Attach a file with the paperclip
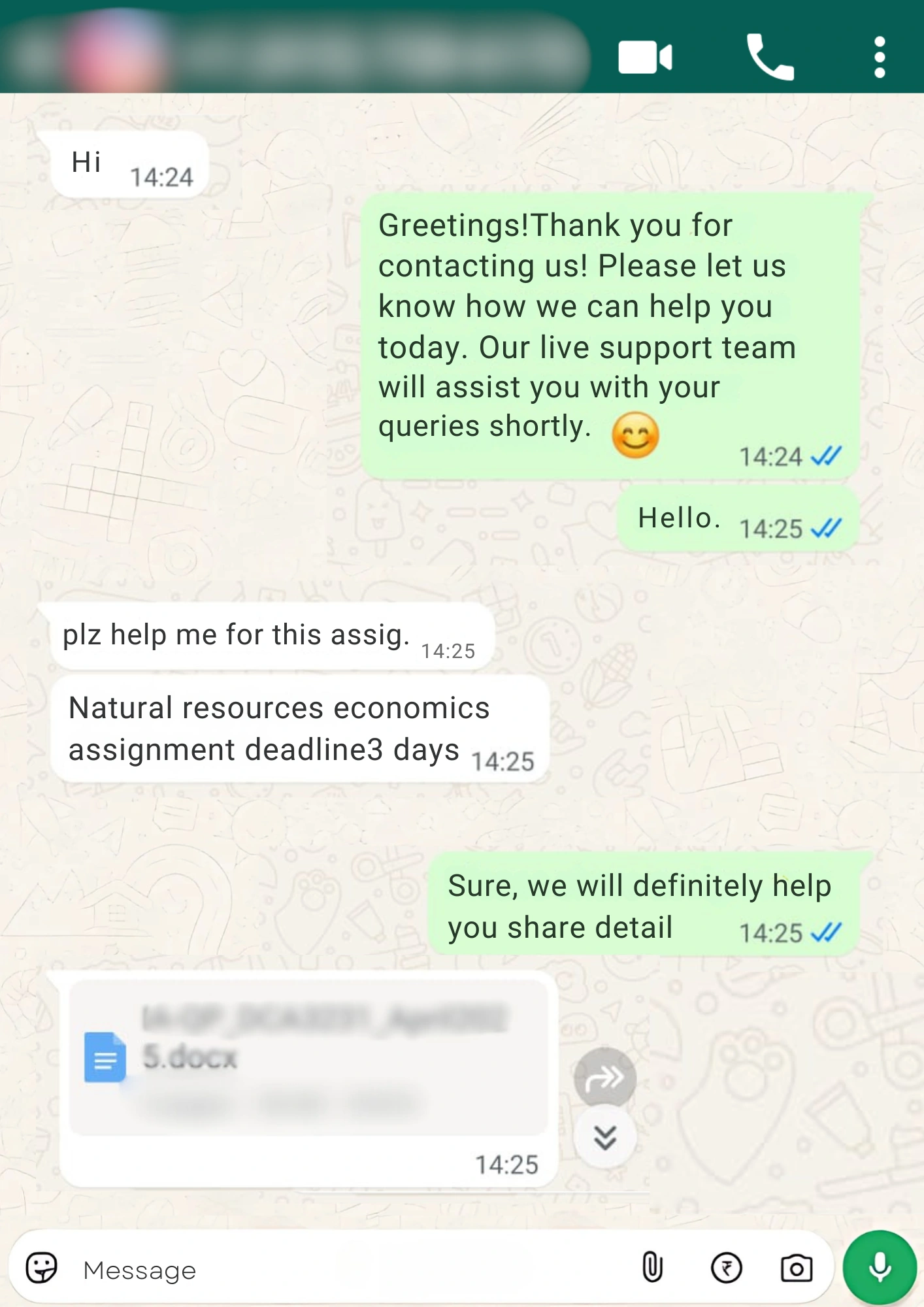 point(652,1267)
